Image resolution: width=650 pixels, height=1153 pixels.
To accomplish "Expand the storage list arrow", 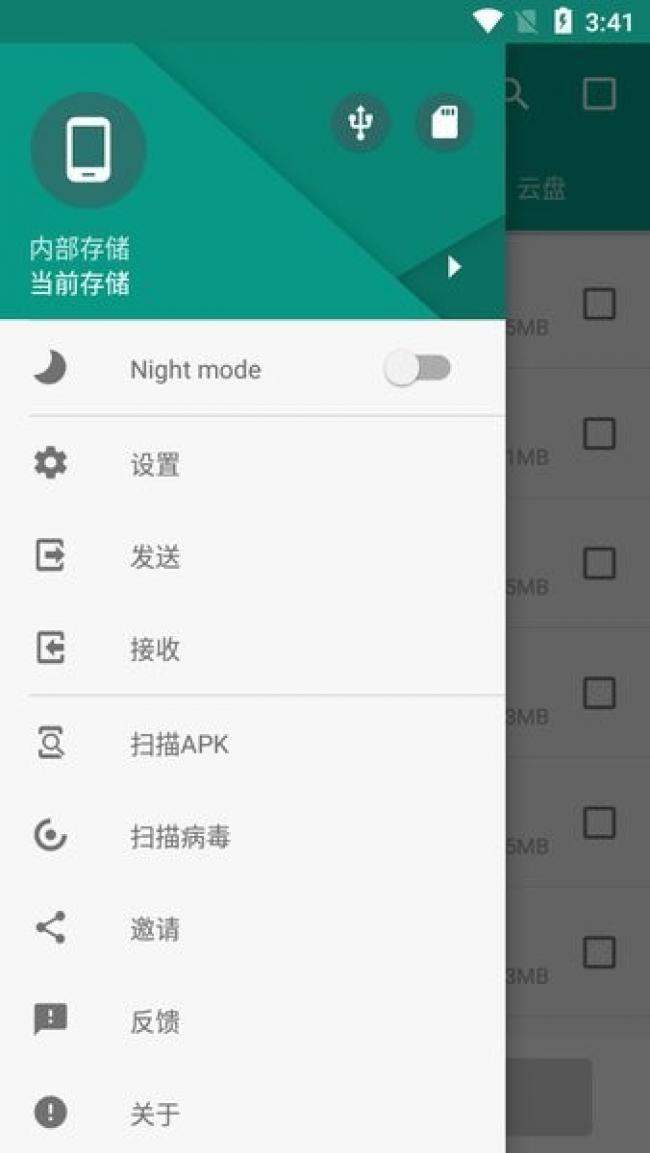I will click(x=454, y=267).
